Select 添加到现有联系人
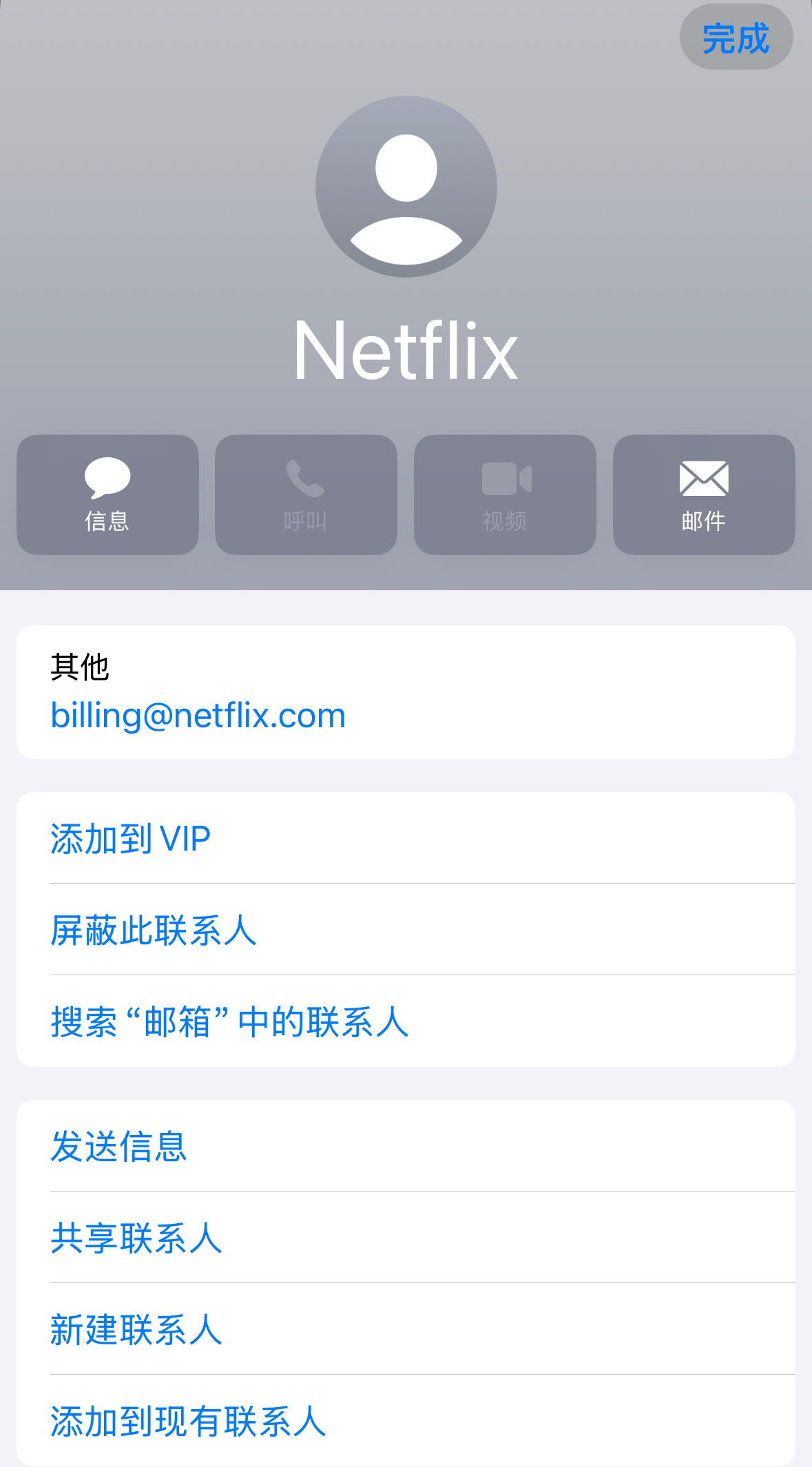812x1467 pixels. [406, 1421]
